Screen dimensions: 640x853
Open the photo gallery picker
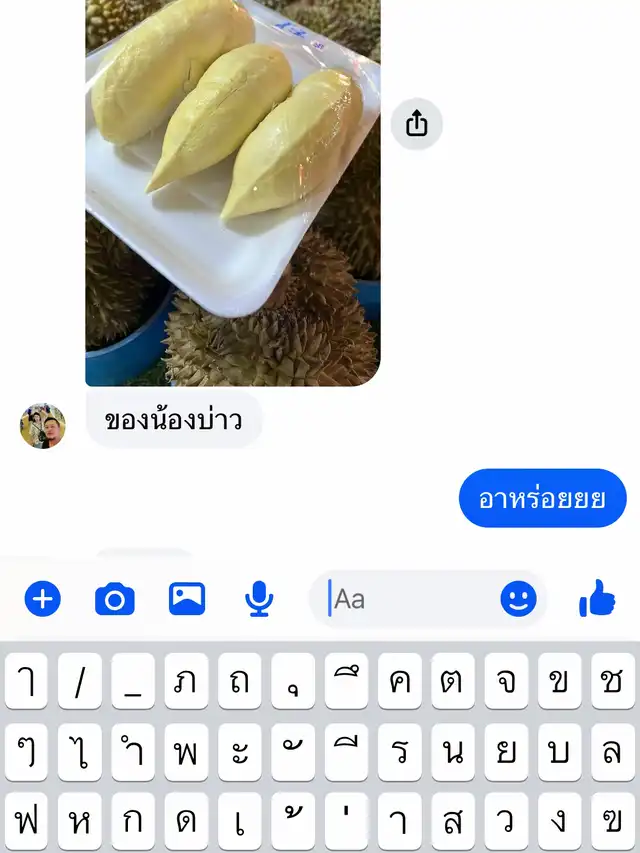click(x=187, y=599)
